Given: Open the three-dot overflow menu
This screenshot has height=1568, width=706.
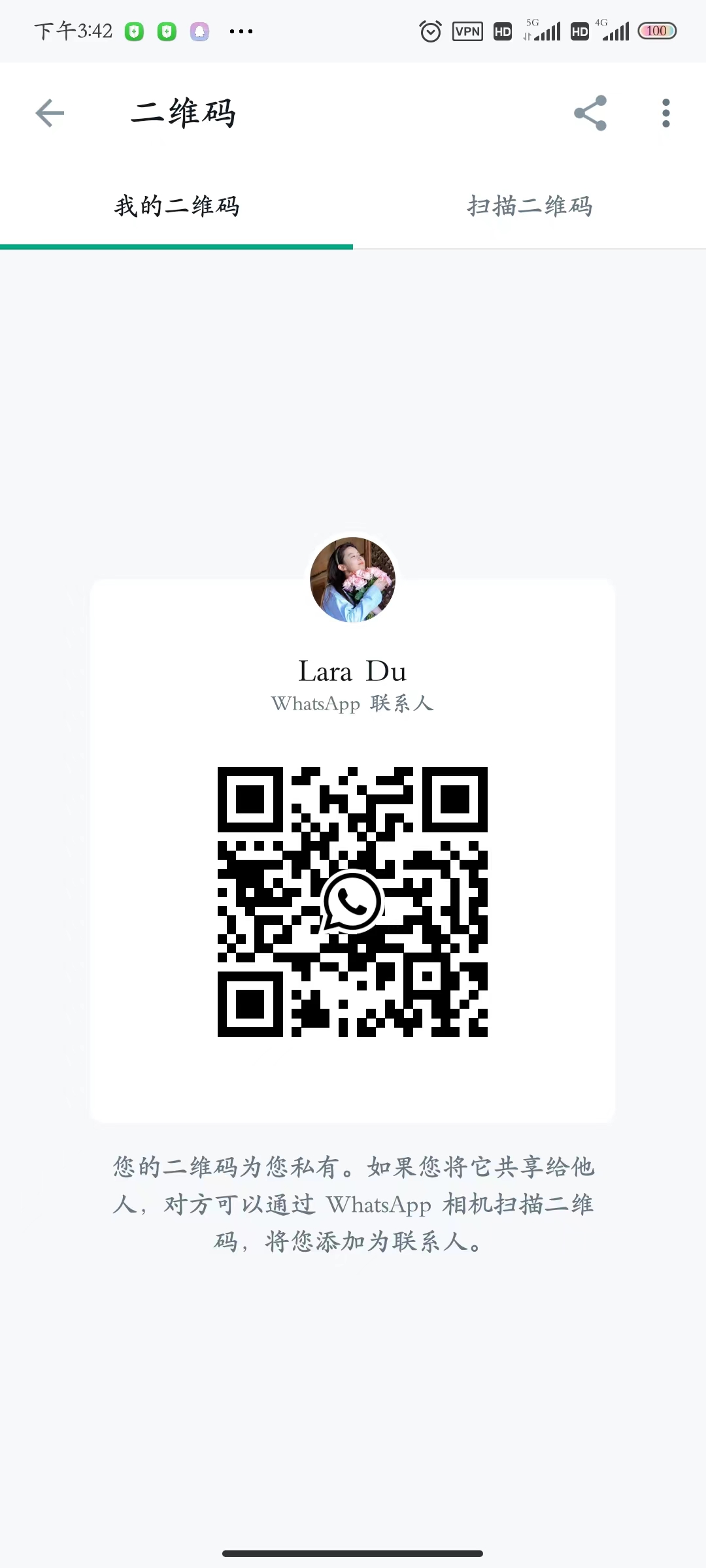Looking at the screenshot, I should (x=665, y=112).
